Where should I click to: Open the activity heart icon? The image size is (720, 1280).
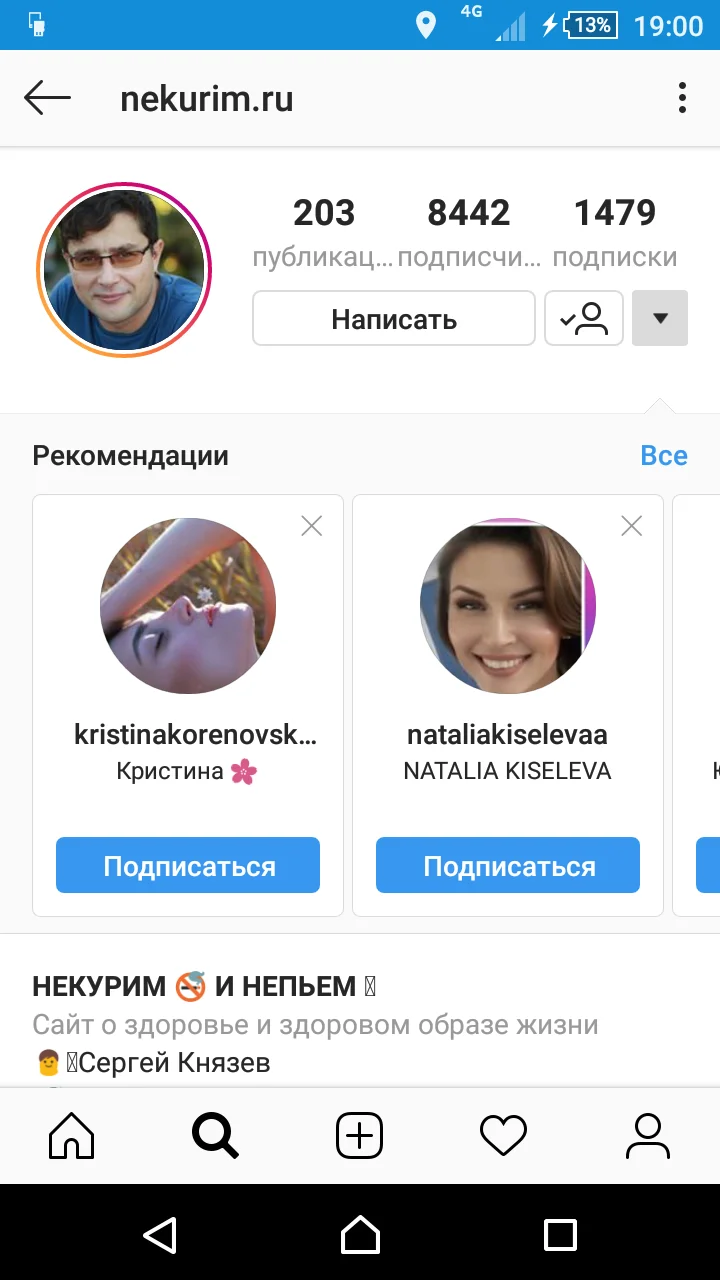[x=503, y=1135]
